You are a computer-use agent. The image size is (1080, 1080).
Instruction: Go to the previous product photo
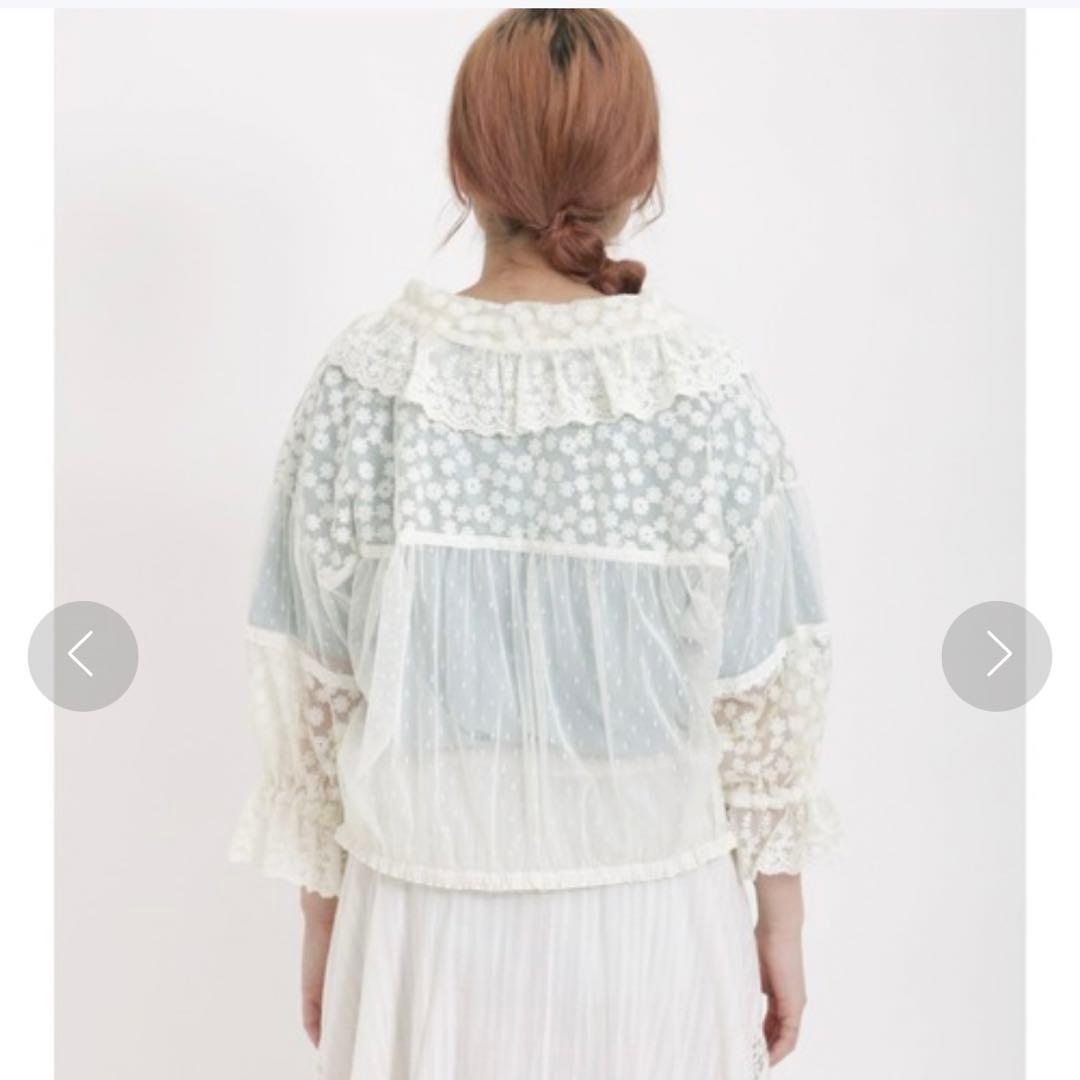[83, 656]
